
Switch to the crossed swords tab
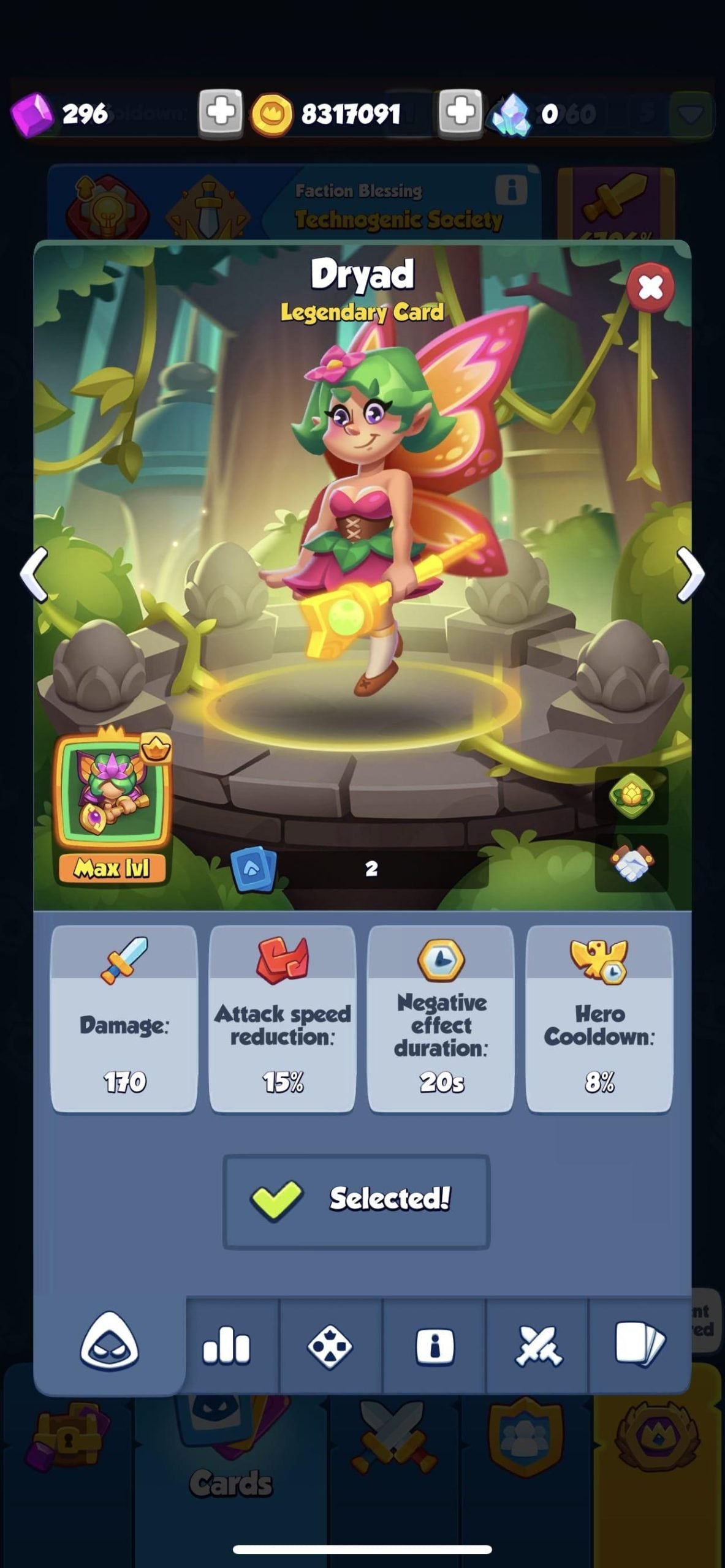(537, 1345)
